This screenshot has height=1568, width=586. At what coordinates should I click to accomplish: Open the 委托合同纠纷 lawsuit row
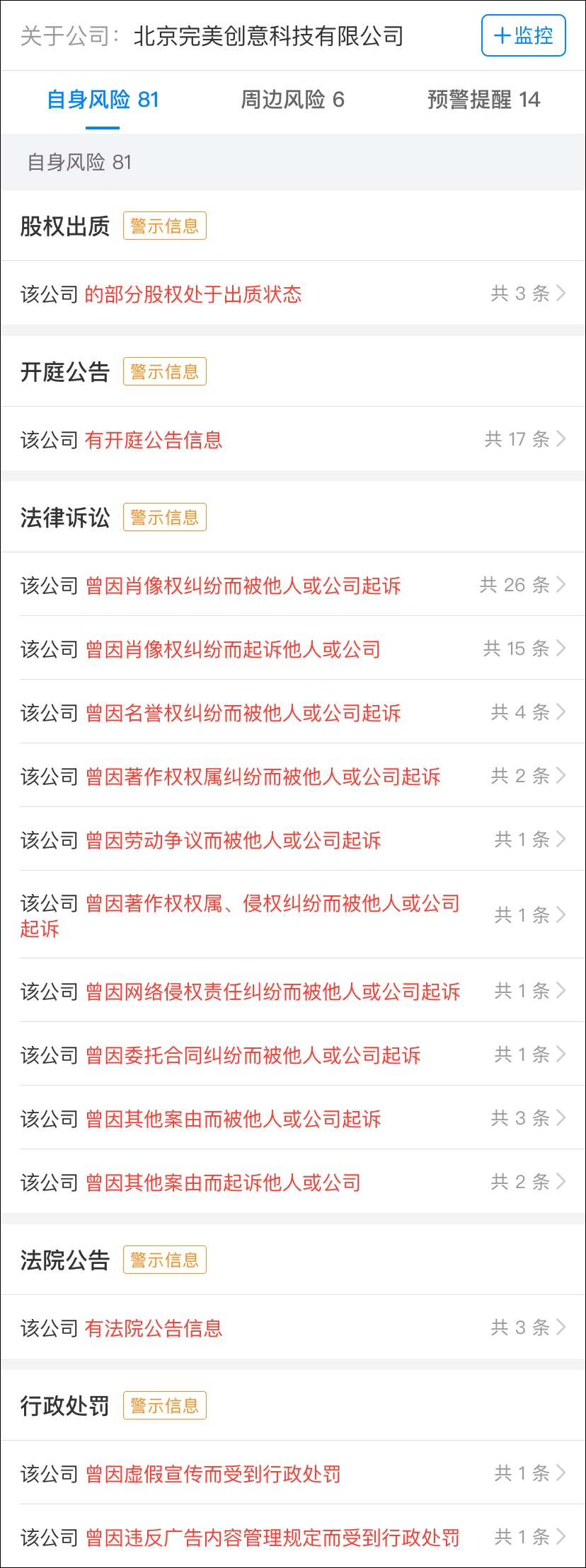pos(293,1055)
